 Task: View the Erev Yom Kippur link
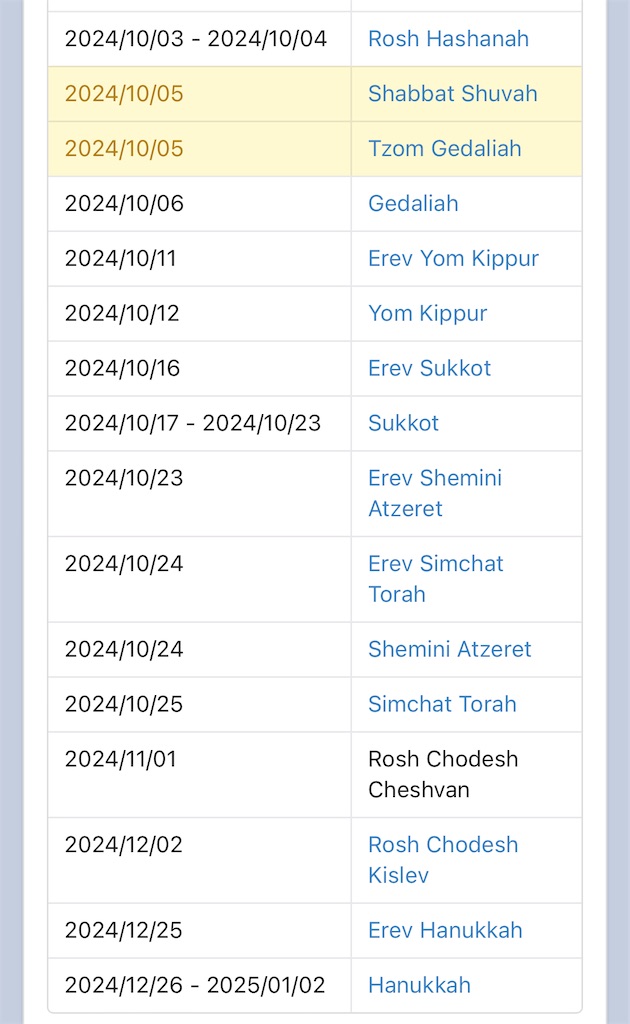coord(453,259)
